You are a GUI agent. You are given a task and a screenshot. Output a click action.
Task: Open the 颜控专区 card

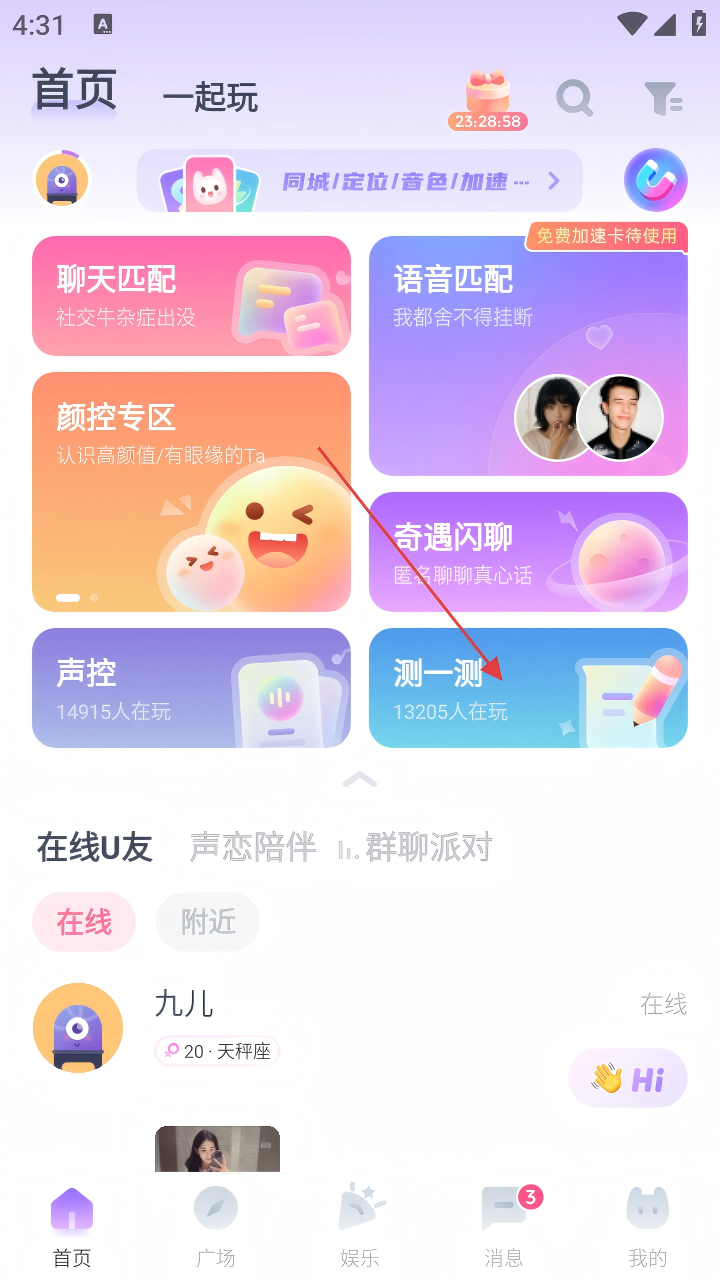191,492
